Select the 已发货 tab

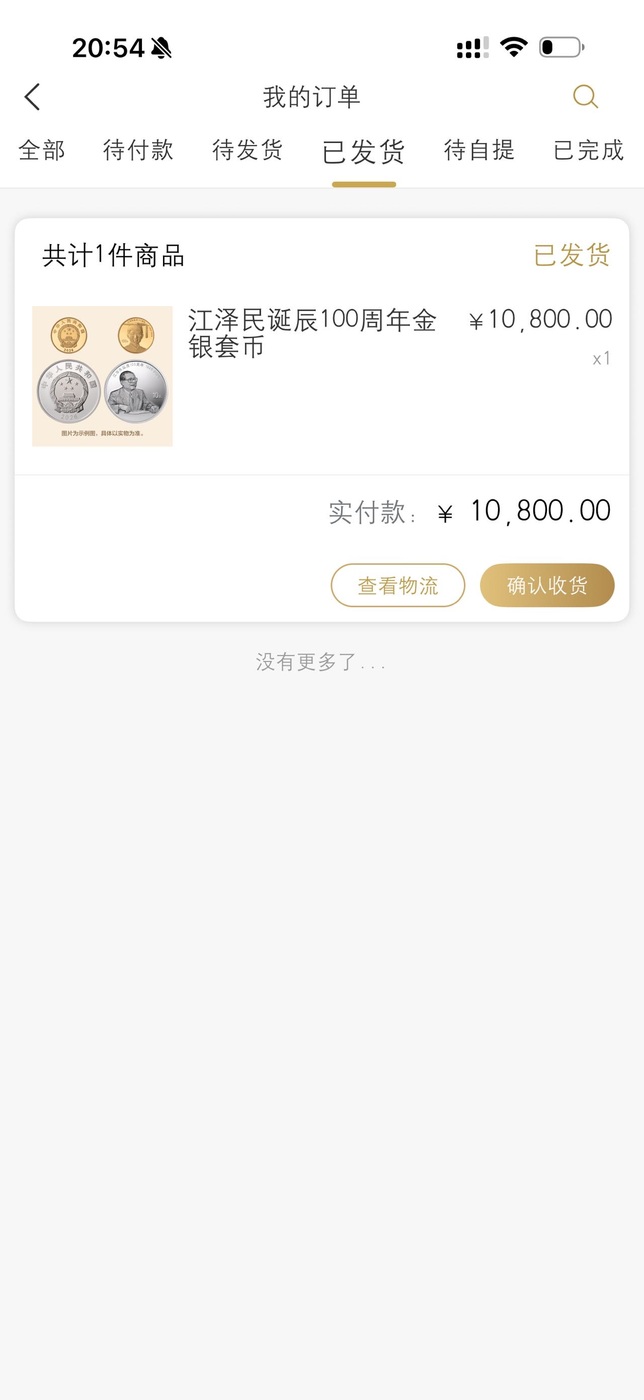[x=364, y=152]
